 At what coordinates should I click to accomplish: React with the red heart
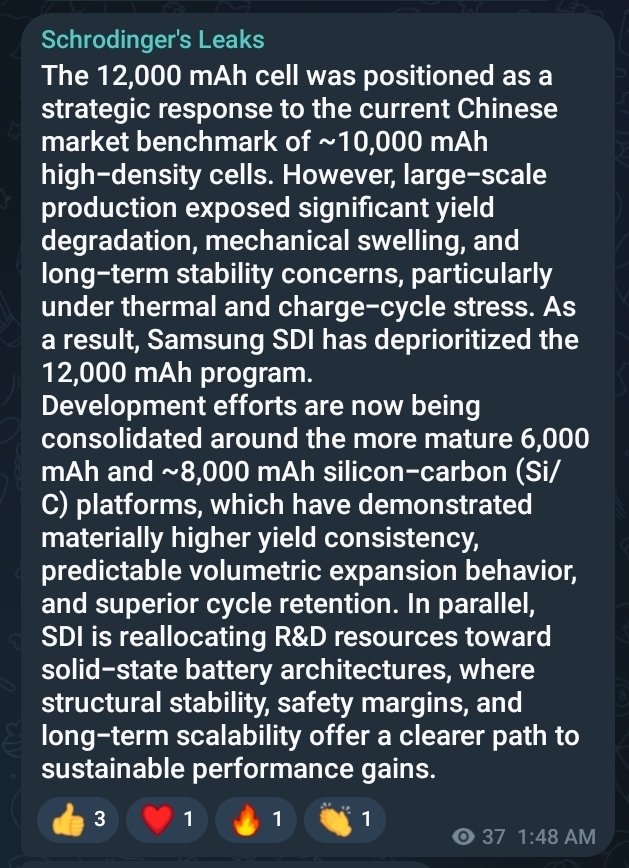166,821
